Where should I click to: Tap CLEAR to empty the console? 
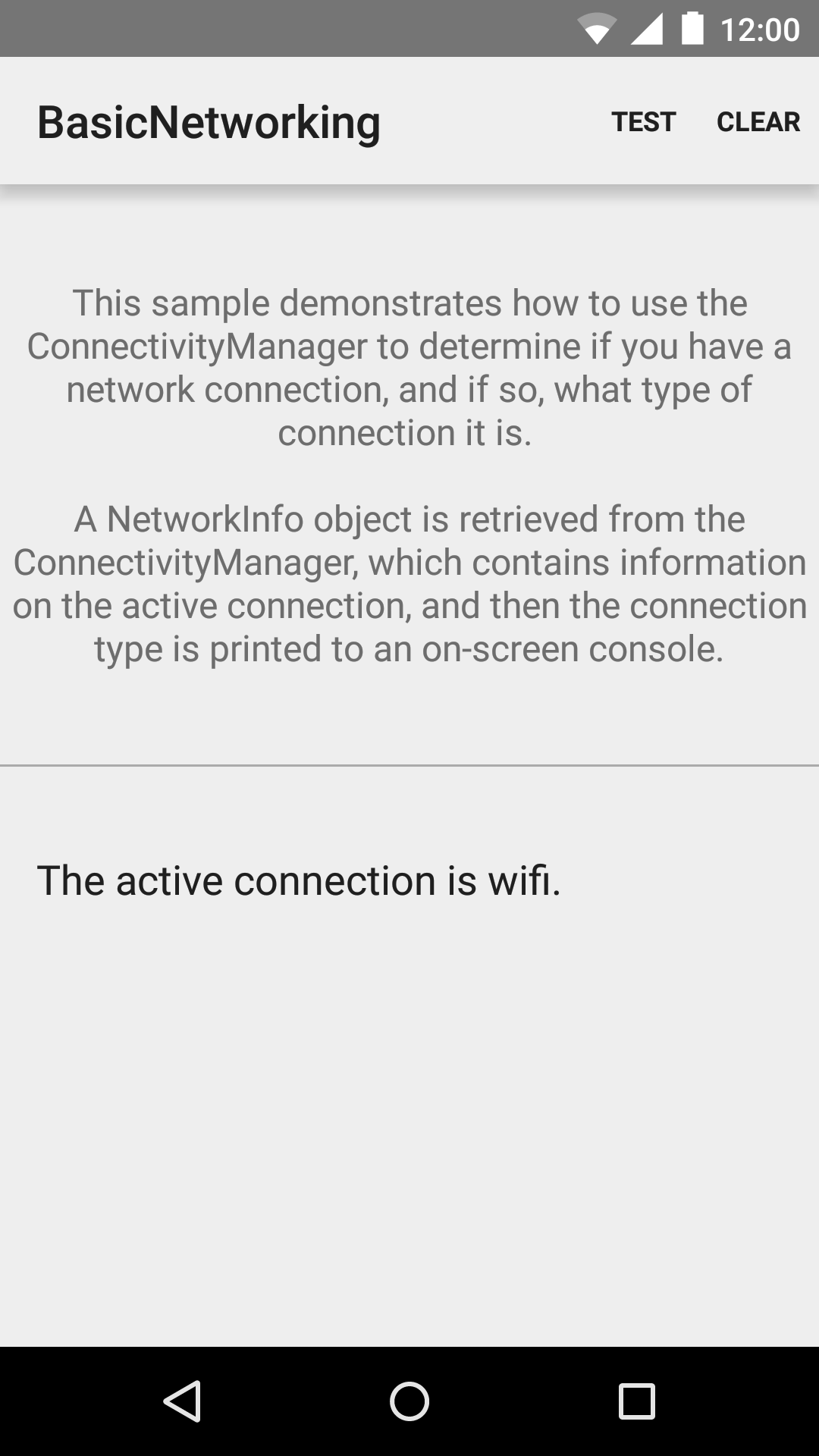click(758, 121)
